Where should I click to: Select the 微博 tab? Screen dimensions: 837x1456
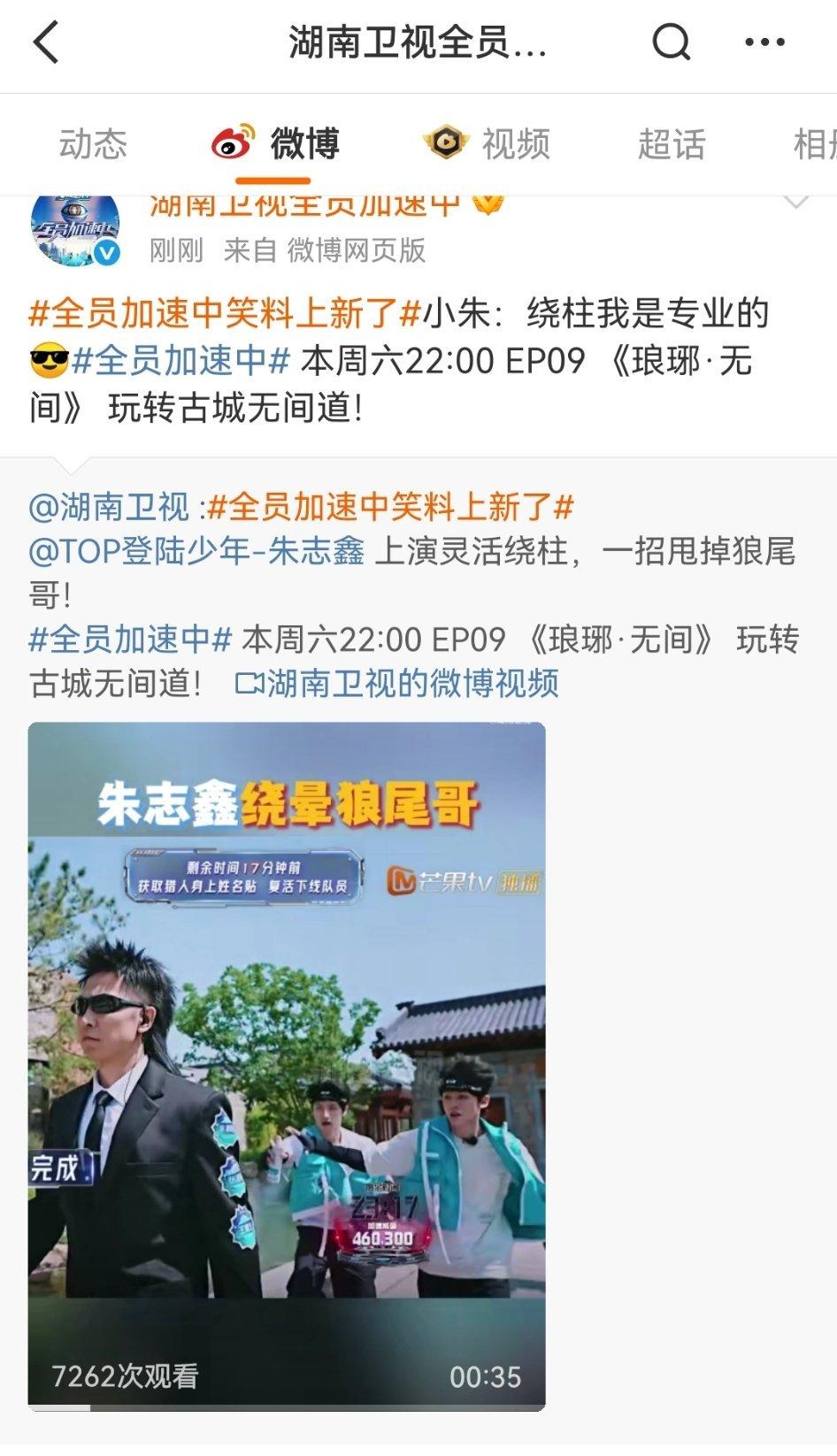[276, 143]
